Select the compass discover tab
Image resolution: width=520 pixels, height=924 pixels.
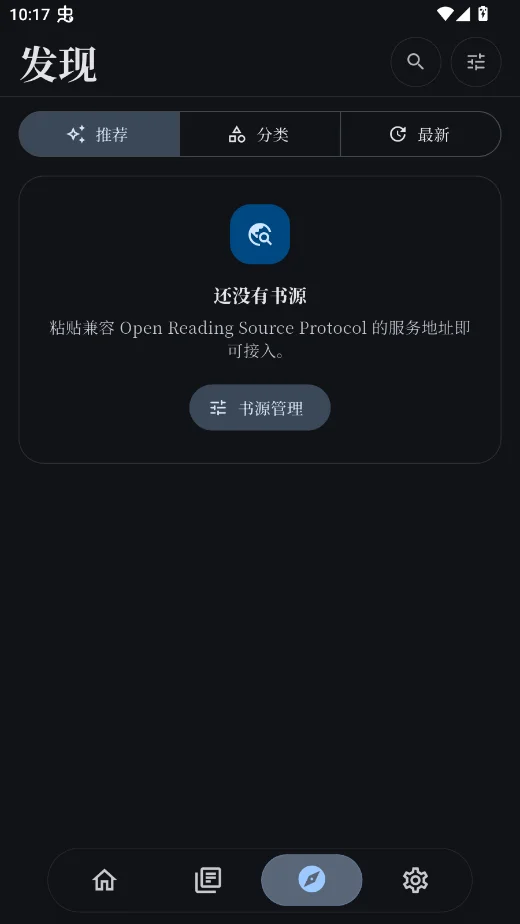pyautogui.click(x=312, y=880)
